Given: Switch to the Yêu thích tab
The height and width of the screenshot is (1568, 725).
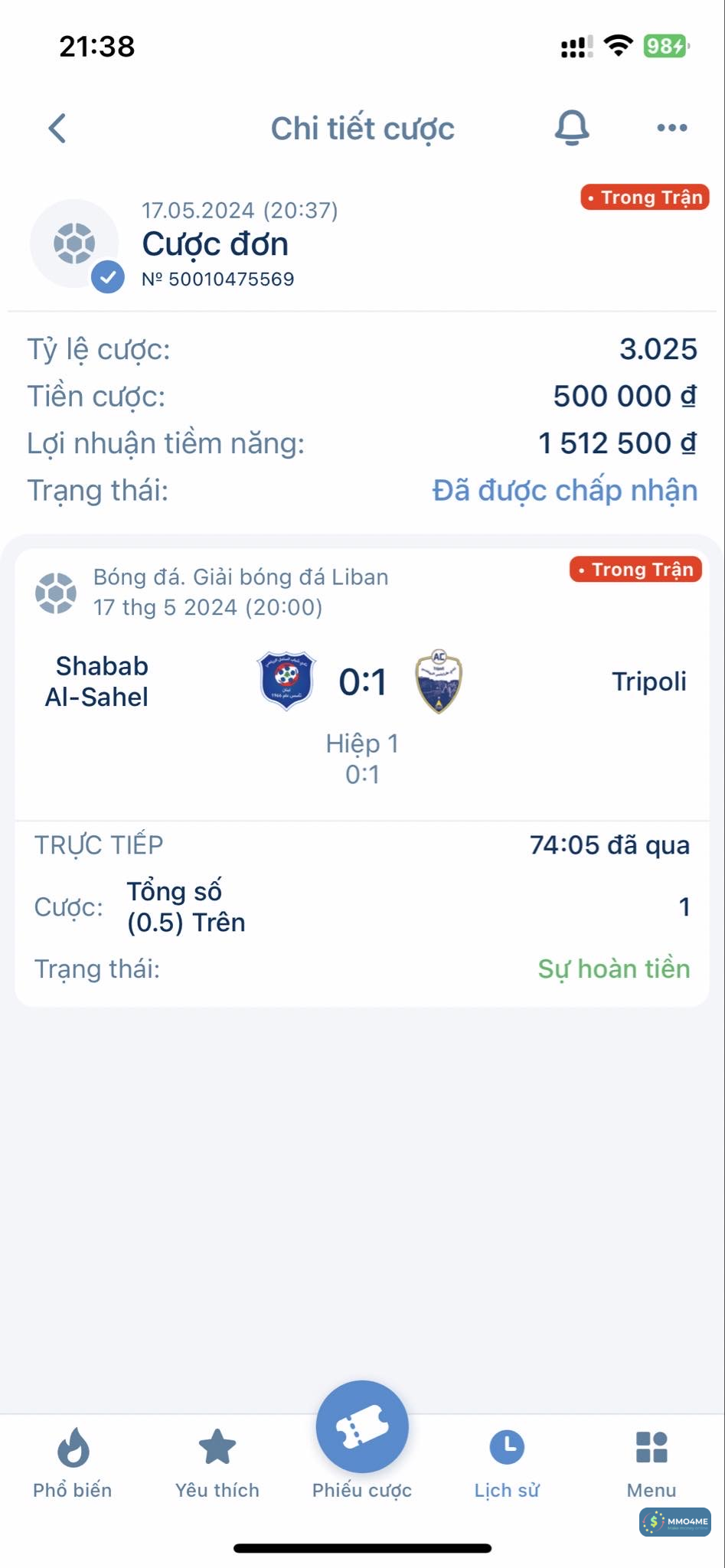Looking at the screenshot, I should (x=217, y=1462).
